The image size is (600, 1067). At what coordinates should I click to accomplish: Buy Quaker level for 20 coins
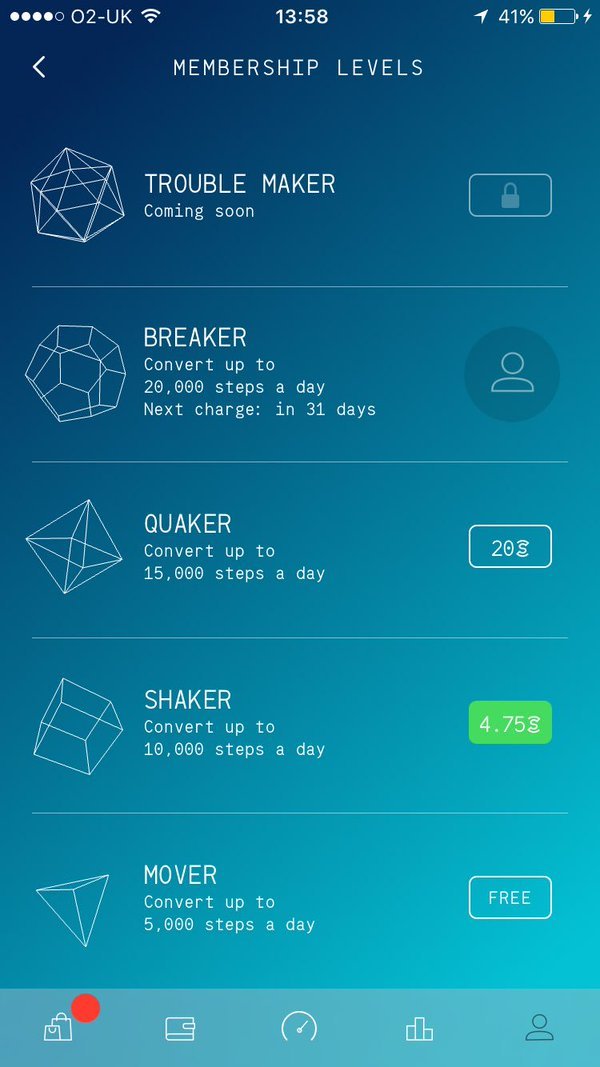510,547
